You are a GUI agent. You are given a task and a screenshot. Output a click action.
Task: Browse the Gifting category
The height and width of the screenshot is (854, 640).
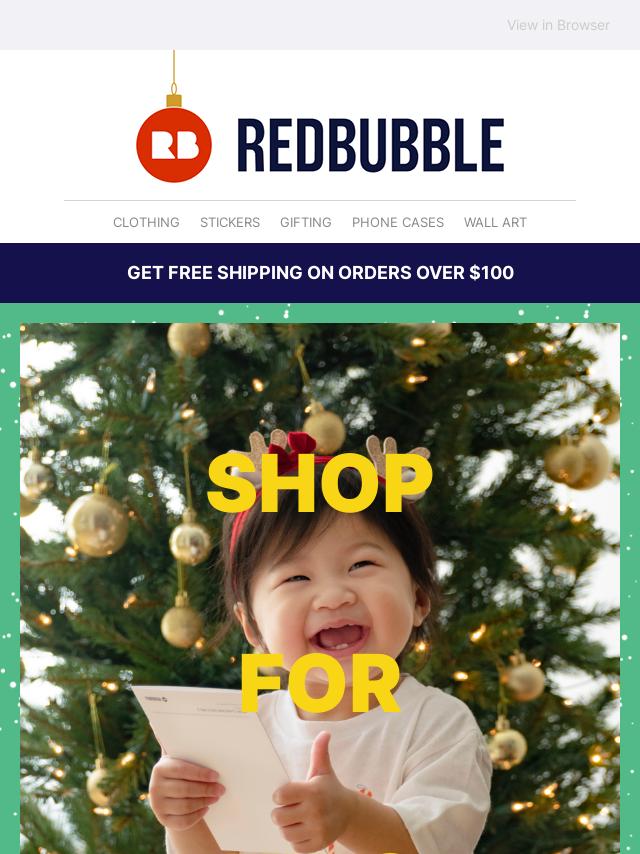point(306,222)
